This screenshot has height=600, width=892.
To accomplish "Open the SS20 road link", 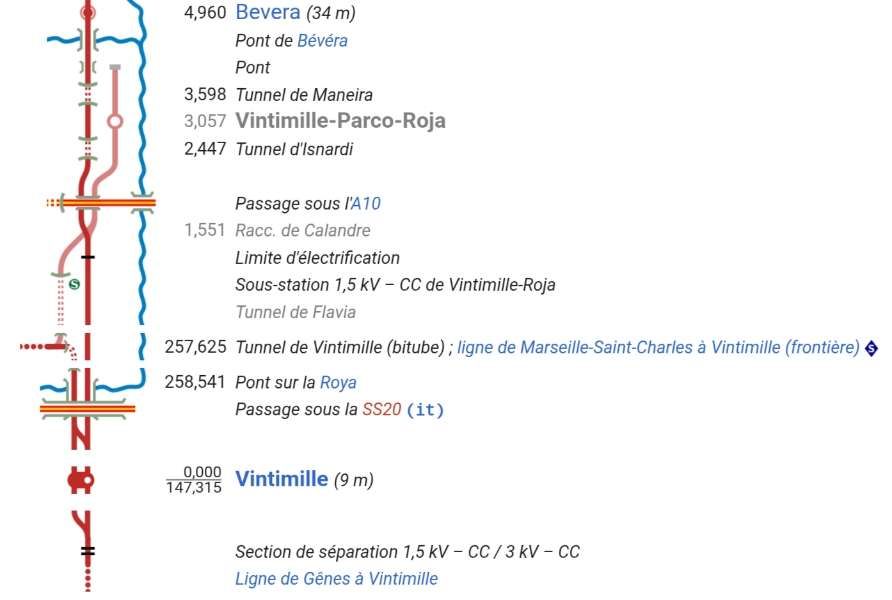I will coord(381,410).
